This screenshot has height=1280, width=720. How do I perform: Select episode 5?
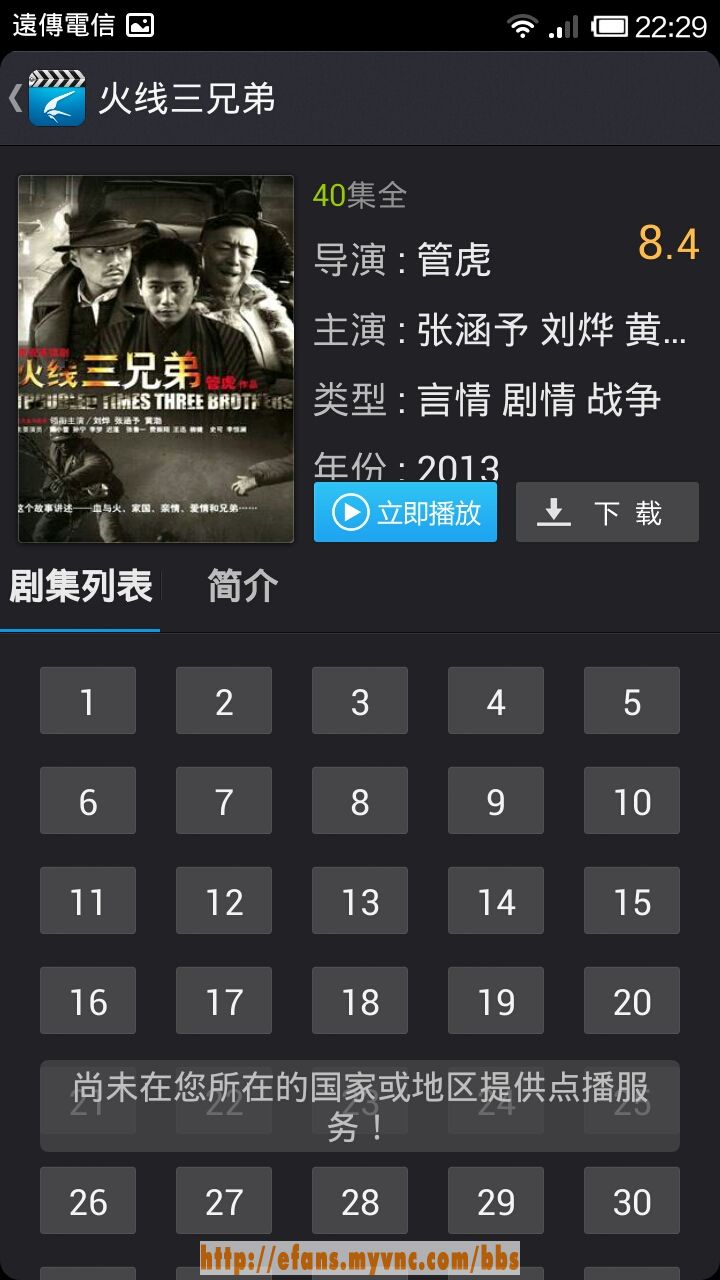point(632,701)
